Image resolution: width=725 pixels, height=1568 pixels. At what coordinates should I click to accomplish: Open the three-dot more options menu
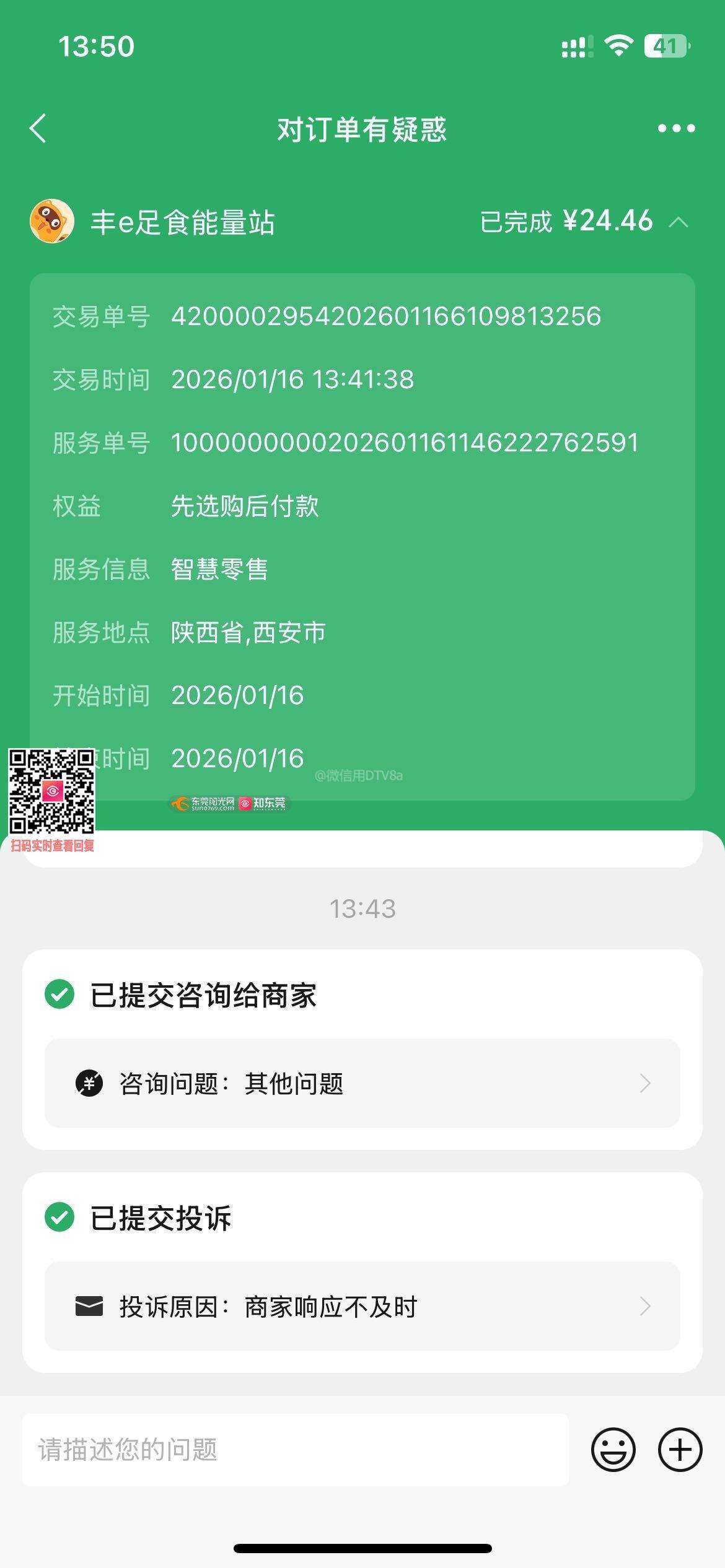pyautogui.click(x=676, y=129)
